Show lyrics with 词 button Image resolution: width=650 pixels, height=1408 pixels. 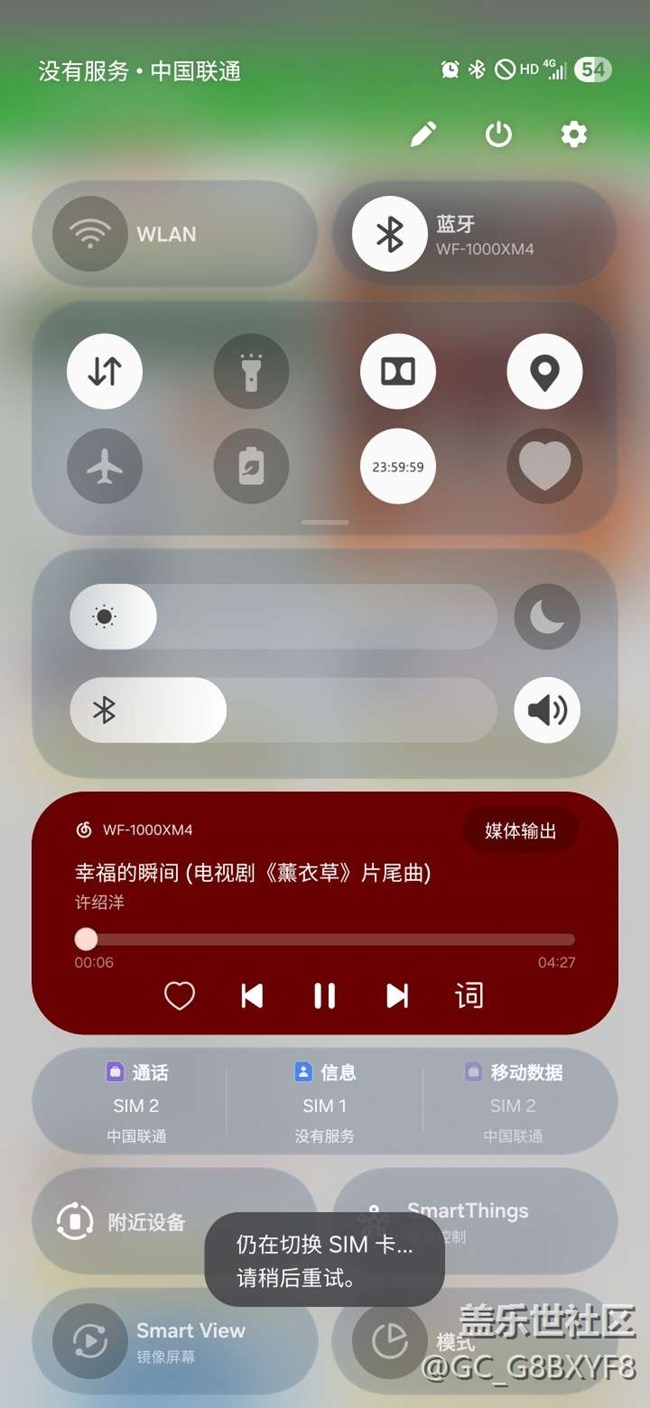(469, 995)
